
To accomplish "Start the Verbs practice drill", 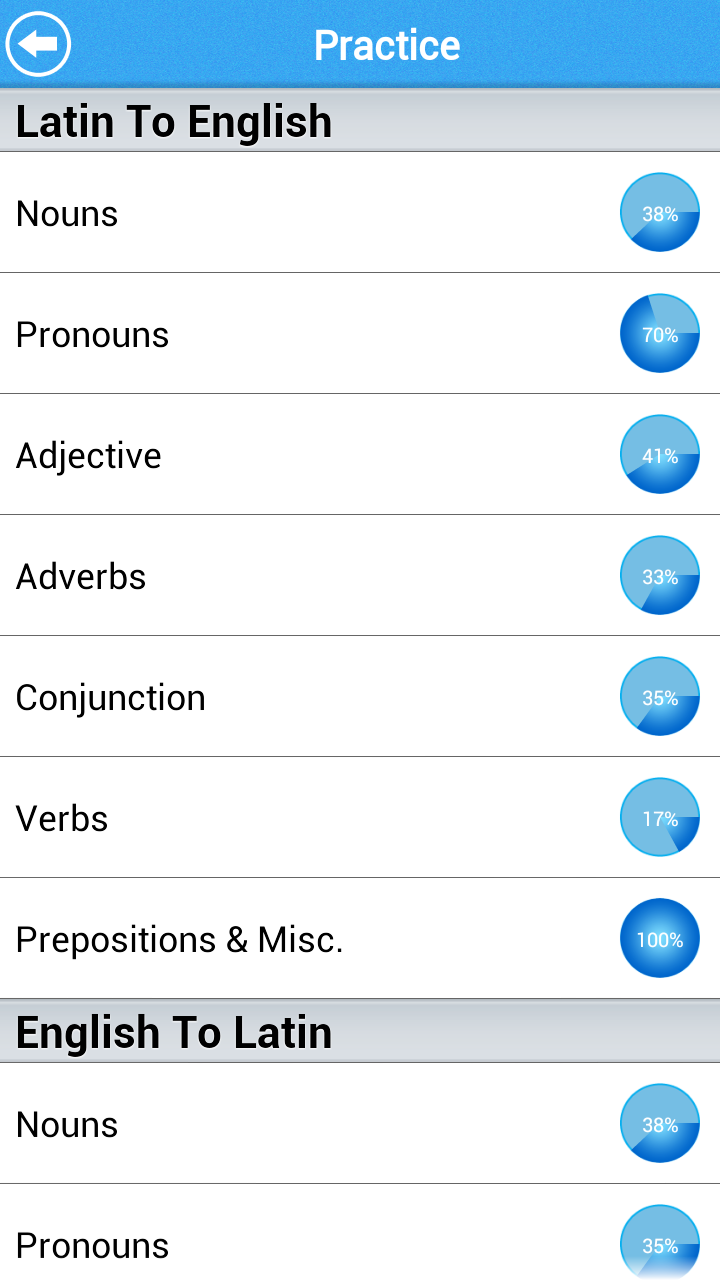I will click(x=300, y=817).
